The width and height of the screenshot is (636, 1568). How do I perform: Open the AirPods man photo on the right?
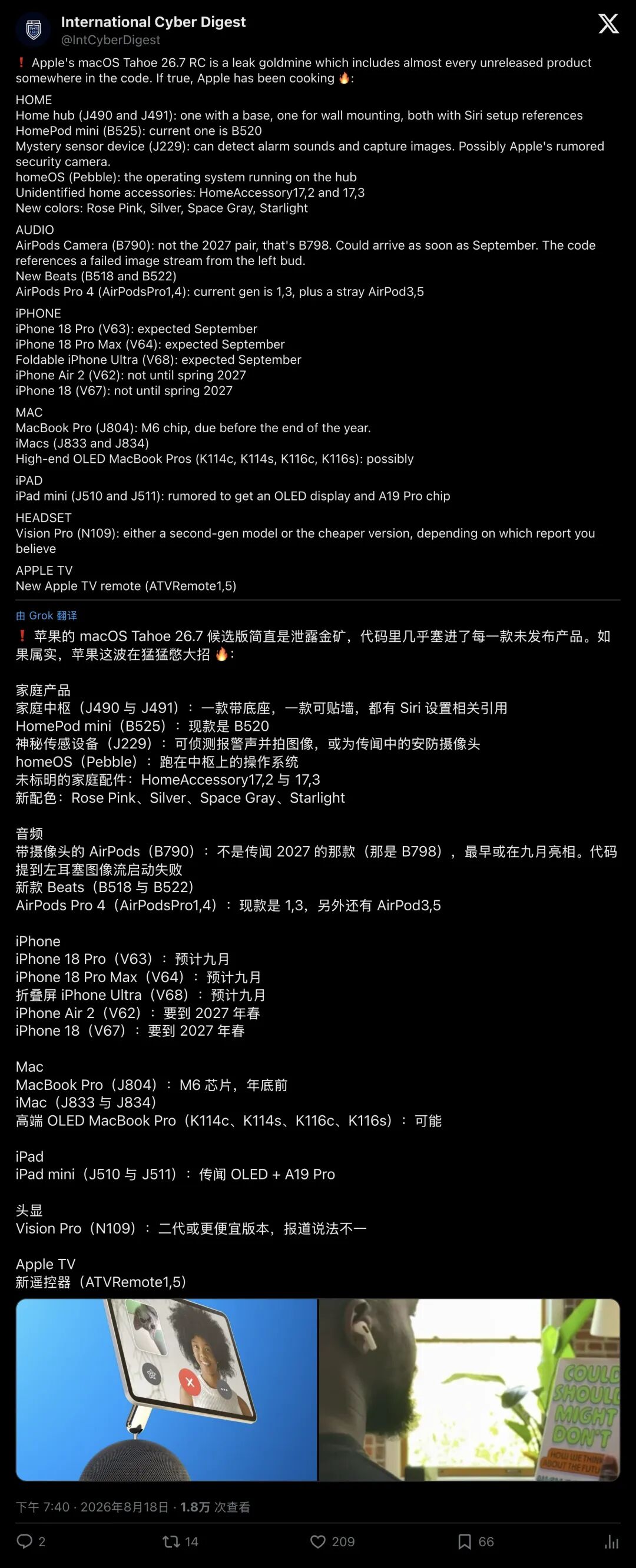[x=470, y=1390]
